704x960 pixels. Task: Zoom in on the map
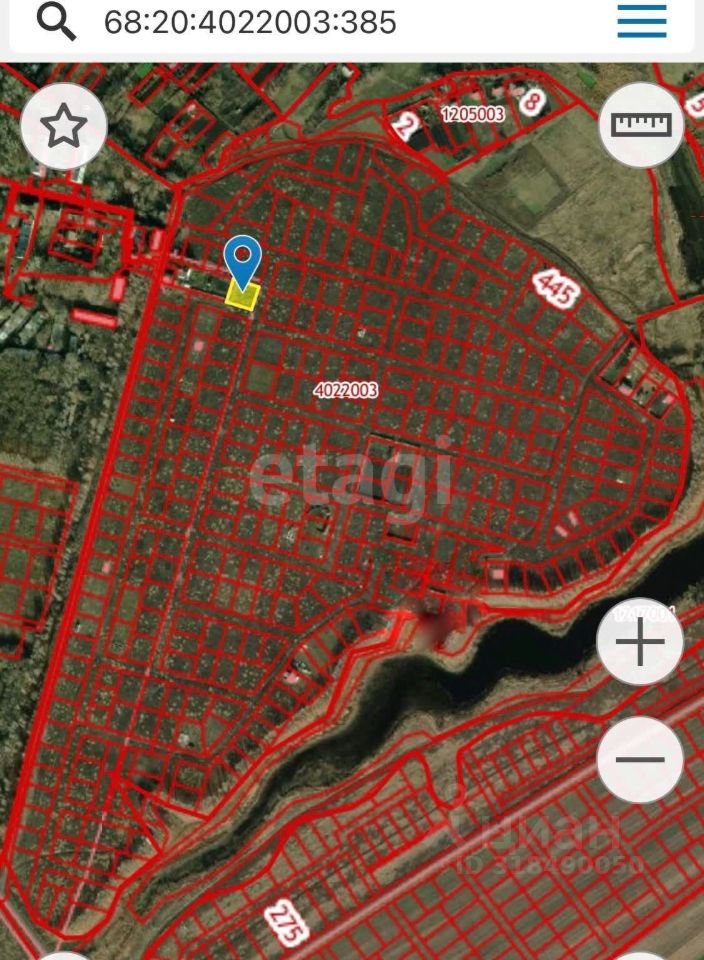tap(640, 642)
